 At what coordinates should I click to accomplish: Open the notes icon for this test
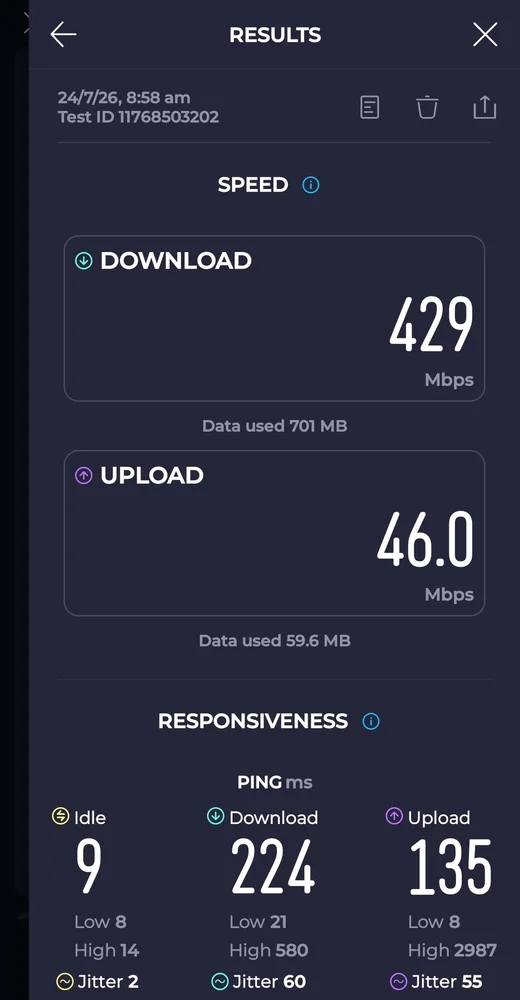369,107
